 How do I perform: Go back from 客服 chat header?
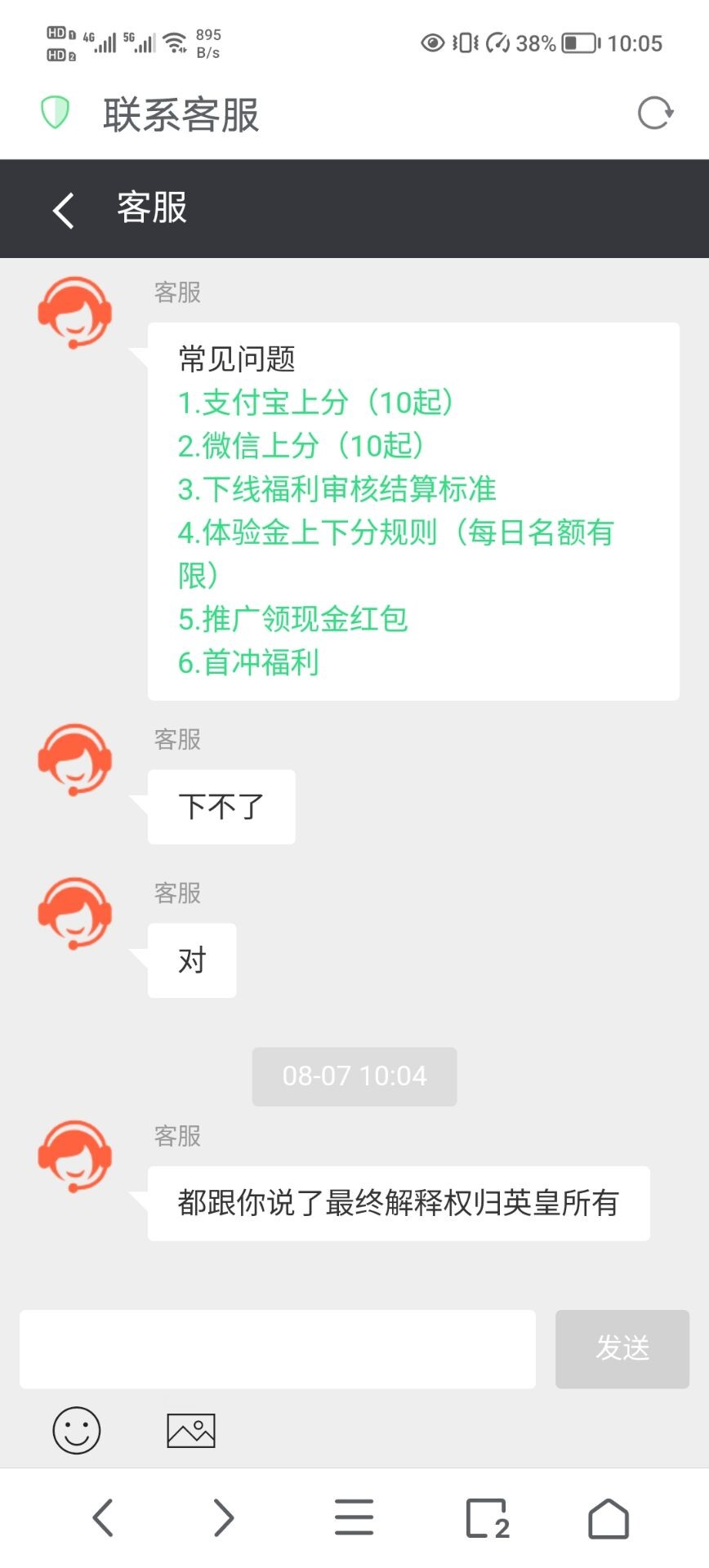[x=64, y=209]
